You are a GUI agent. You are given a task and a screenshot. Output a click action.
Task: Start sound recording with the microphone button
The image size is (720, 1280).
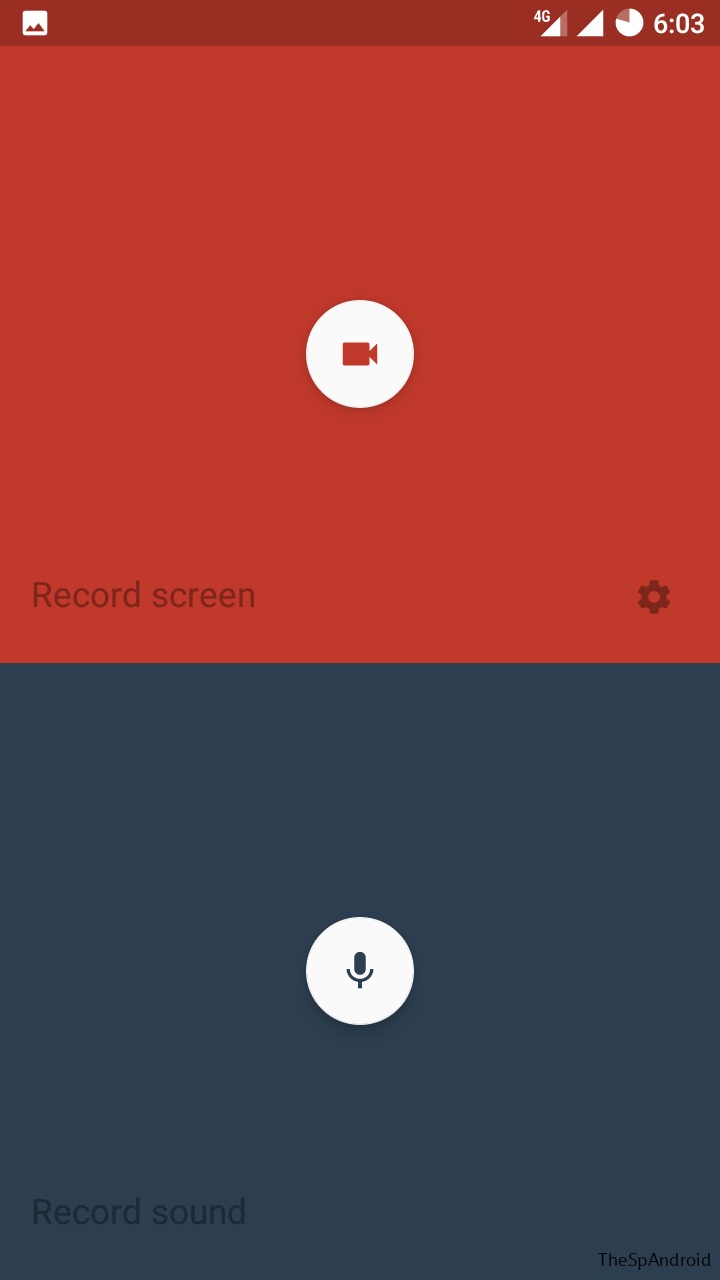pyautogui.click(x=360, y=971)
